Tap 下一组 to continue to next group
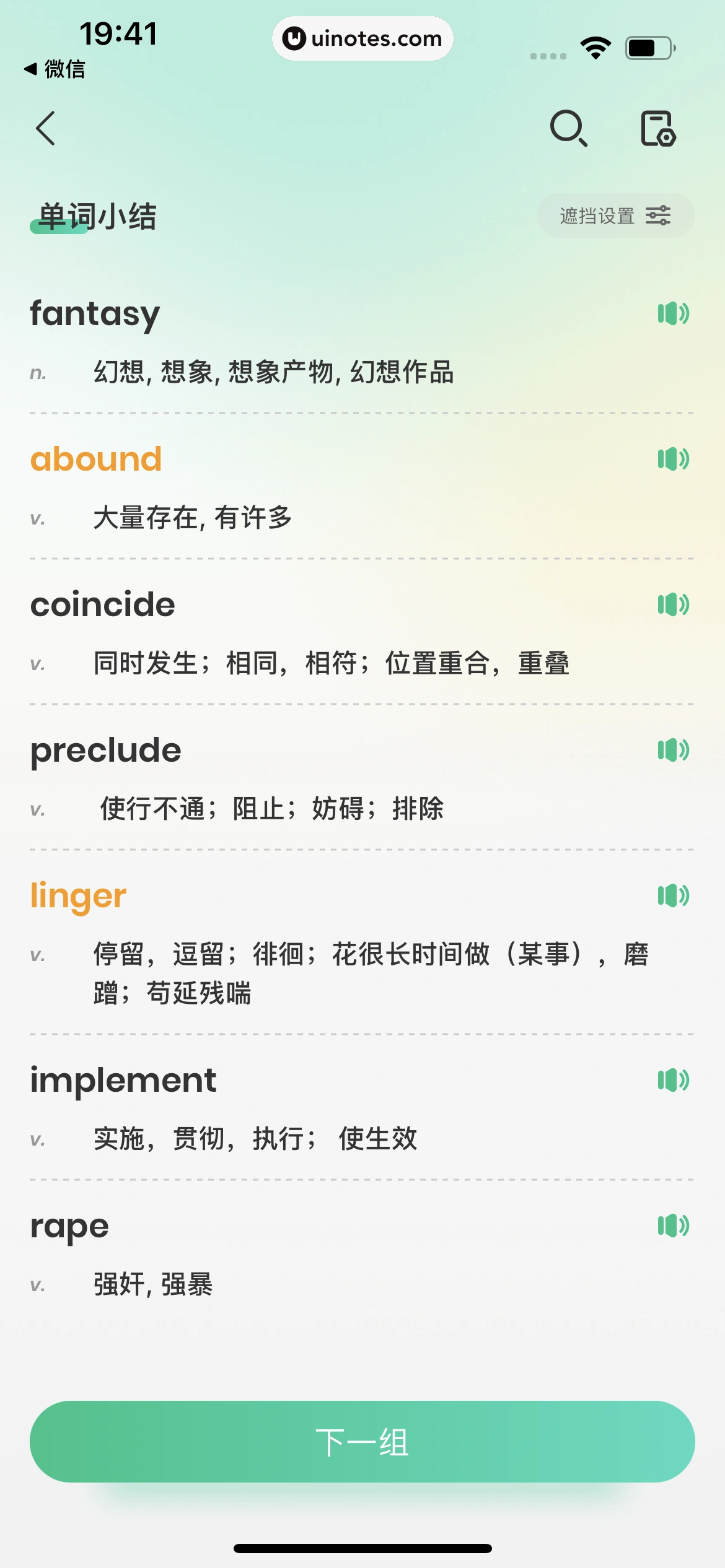The height and width of the screenshot is (1568, 725). tap(362, 1442)
